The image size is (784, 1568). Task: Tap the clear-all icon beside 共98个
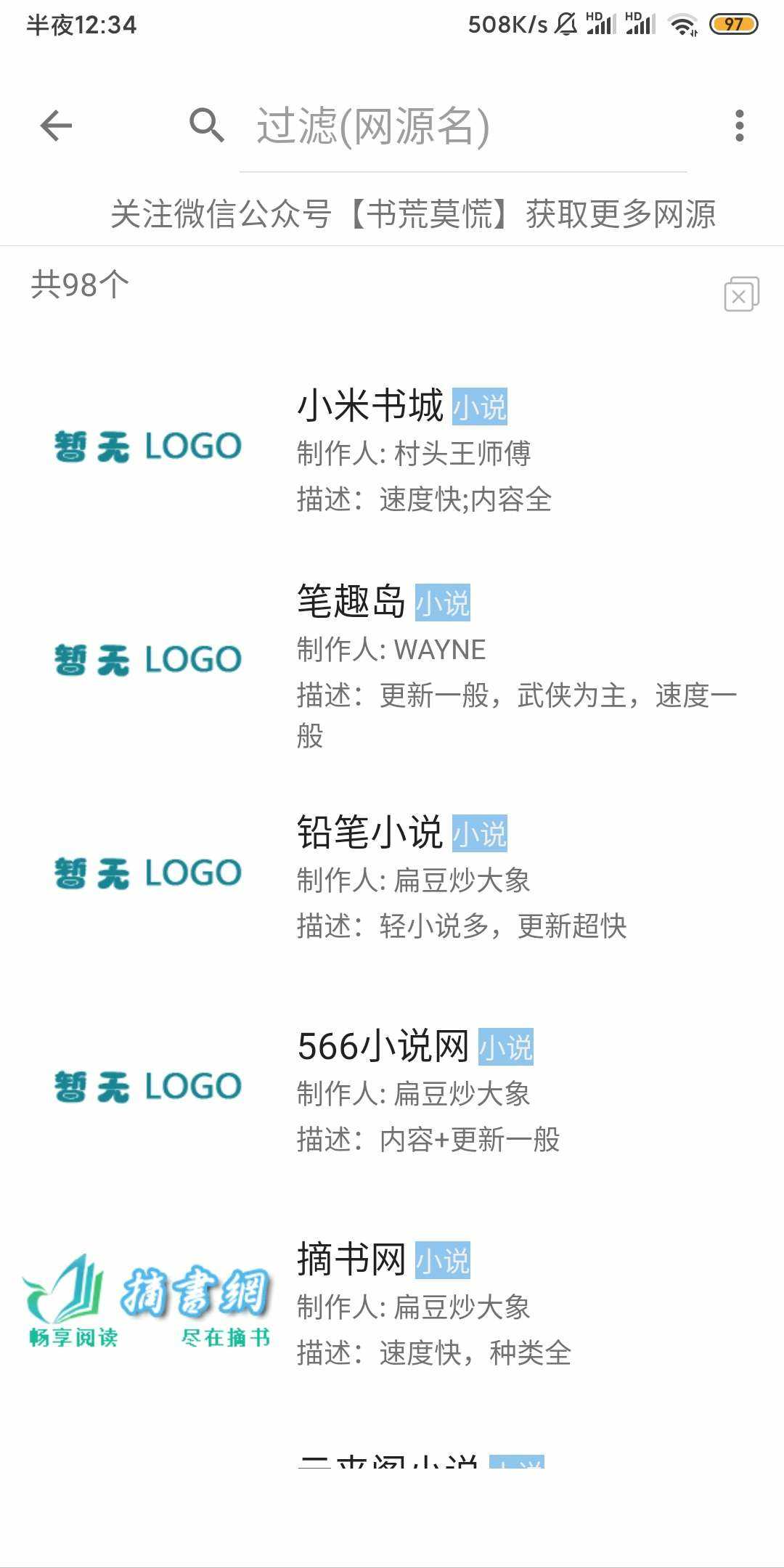[741, 294]
